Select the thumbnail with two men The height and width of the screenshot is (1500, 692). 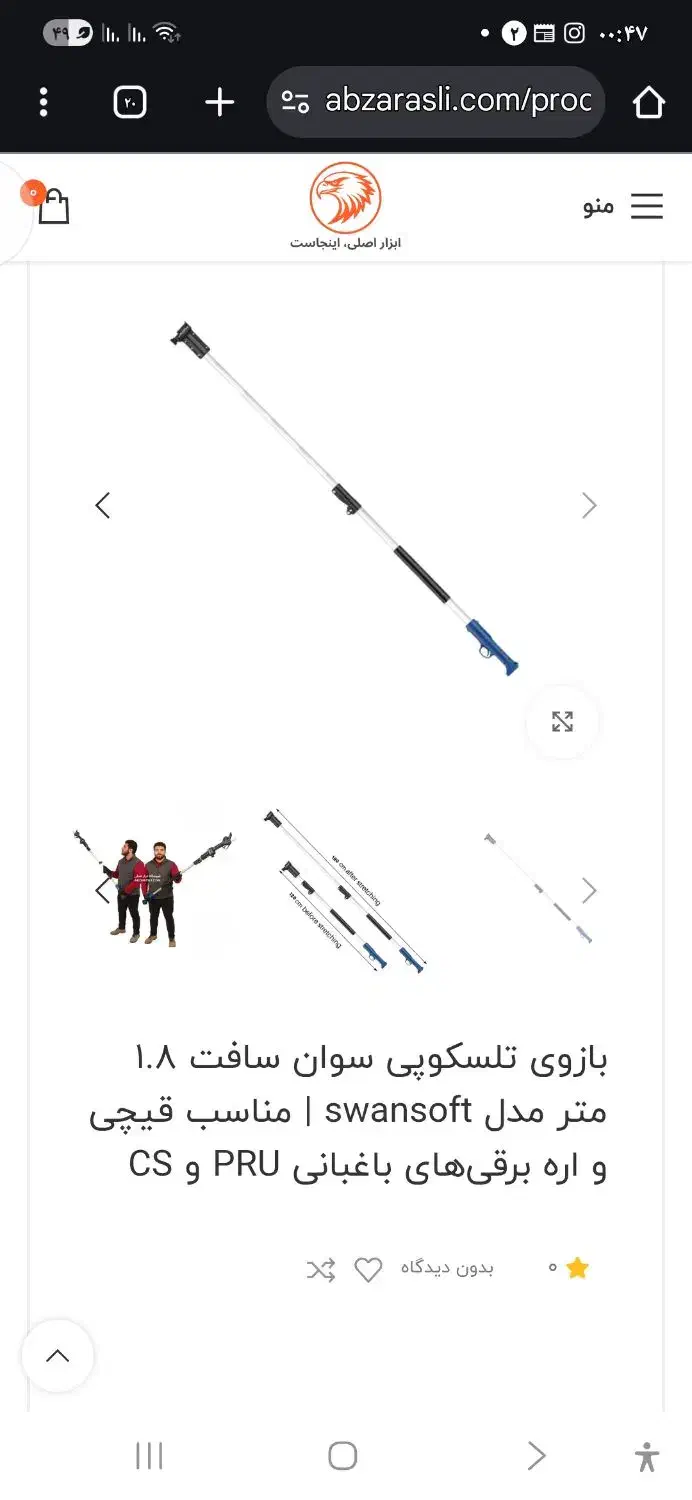(152, 889)
